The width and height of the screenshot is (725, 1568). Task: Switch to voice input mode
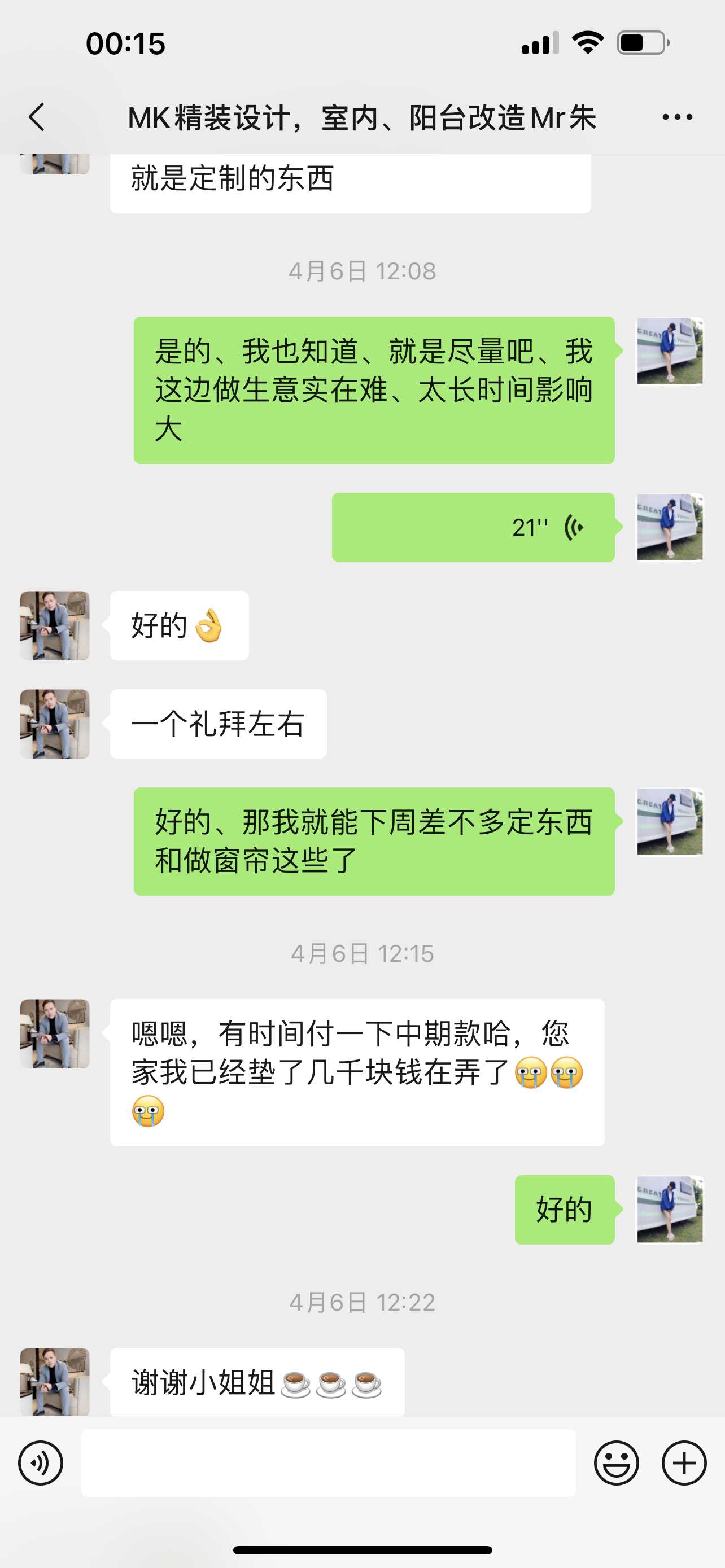click(x=41, y=1462)
